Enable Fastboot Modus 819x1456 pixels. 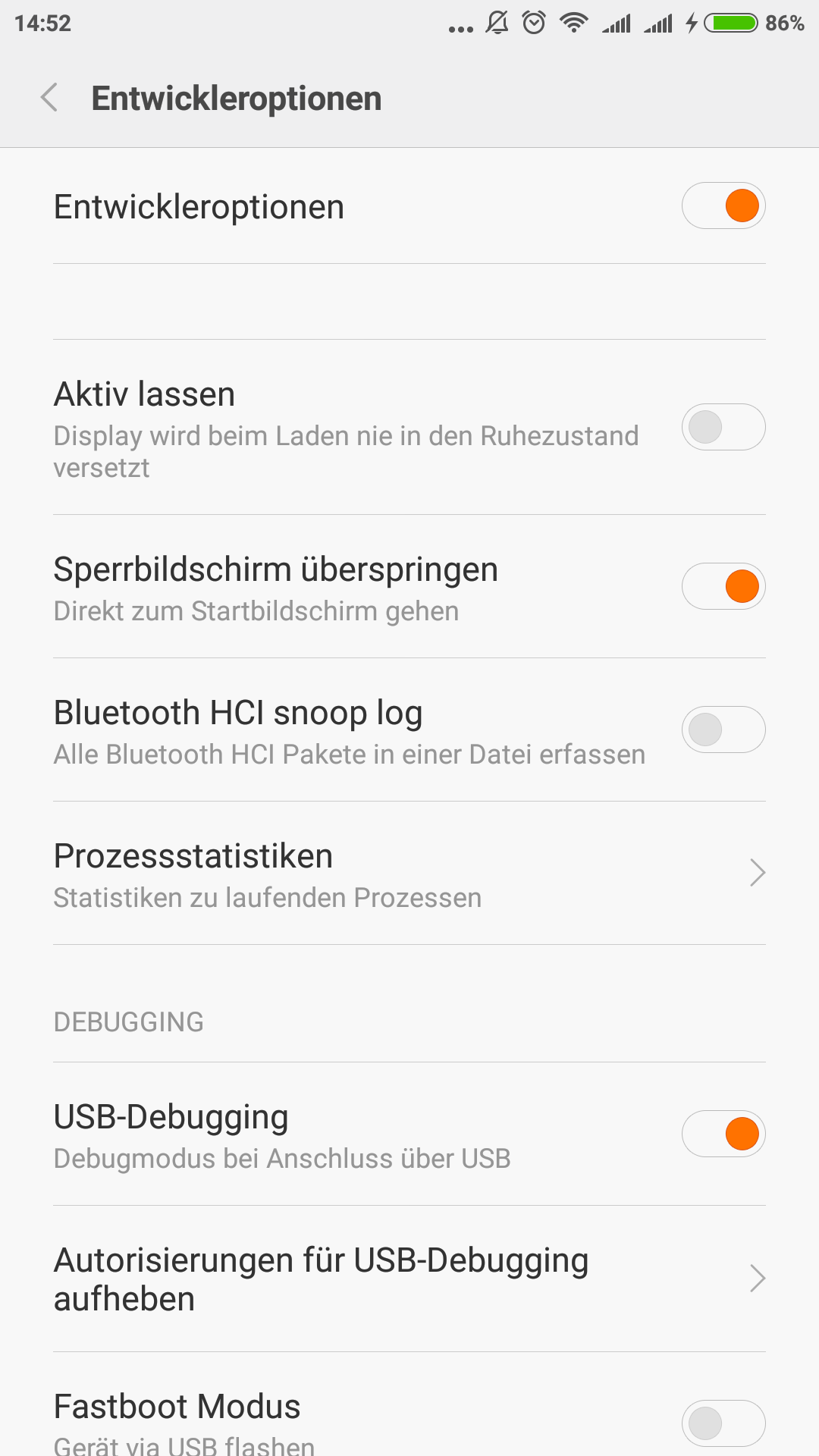point(723,1423)
